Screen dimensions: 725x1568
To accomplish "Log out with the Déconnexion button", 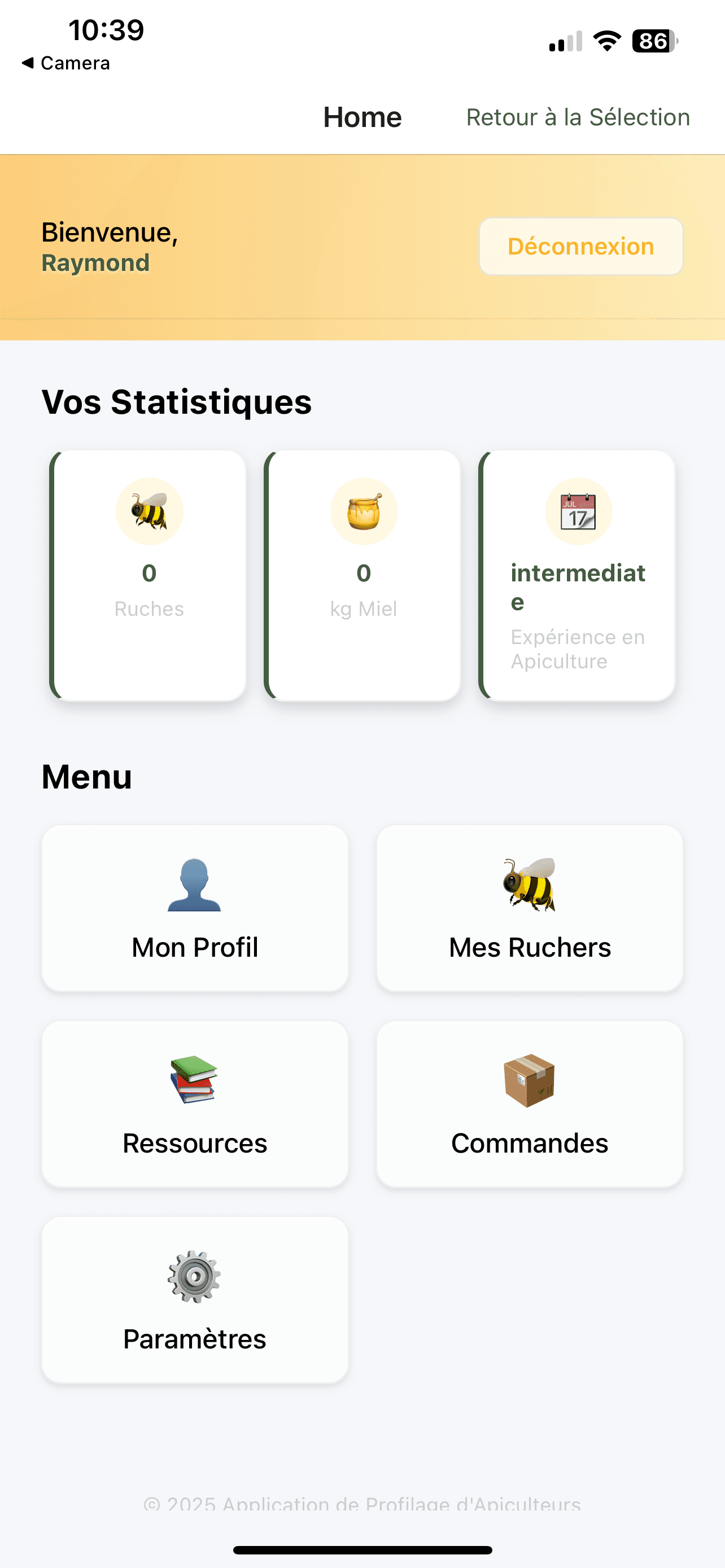I will point(580,247).
